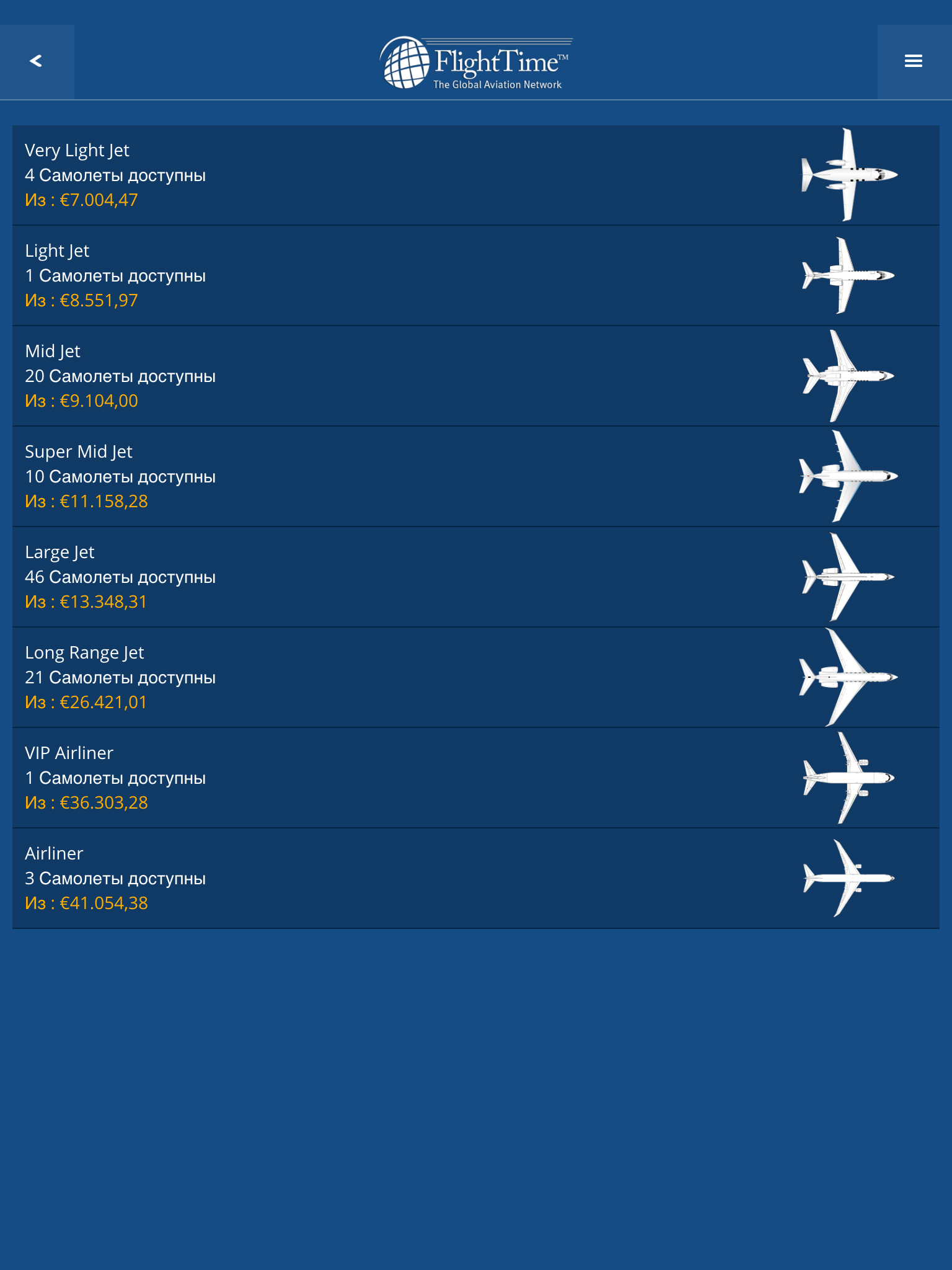Choose the Mid Jet category
This screenshot has width=952, height=1270.
[x=476, y=376]
